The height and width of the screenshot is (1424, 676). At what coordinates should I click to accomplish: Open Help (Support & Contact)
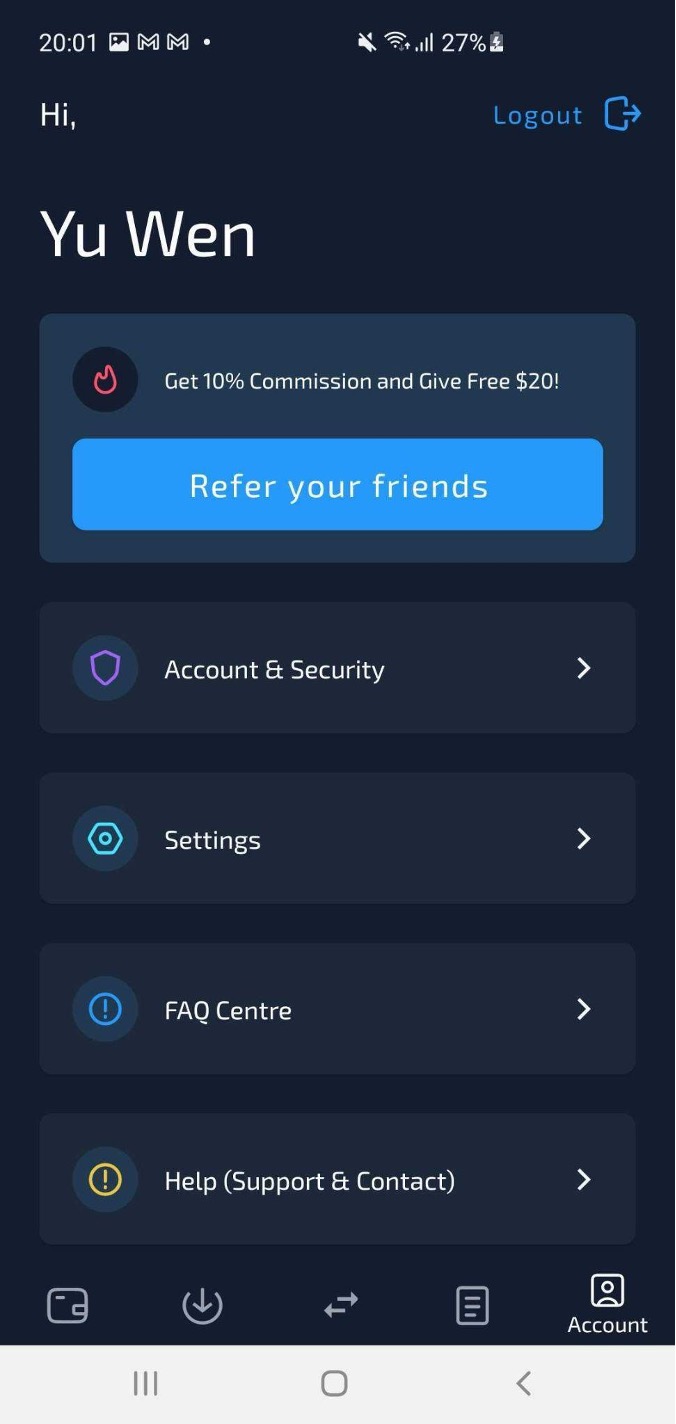pyautogui.click(x=337, y=1180)
